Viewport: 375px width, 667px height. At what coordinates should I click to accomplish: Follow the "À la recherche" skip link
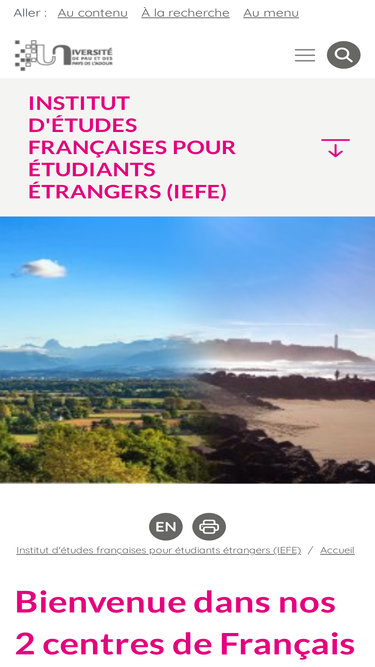185,13
